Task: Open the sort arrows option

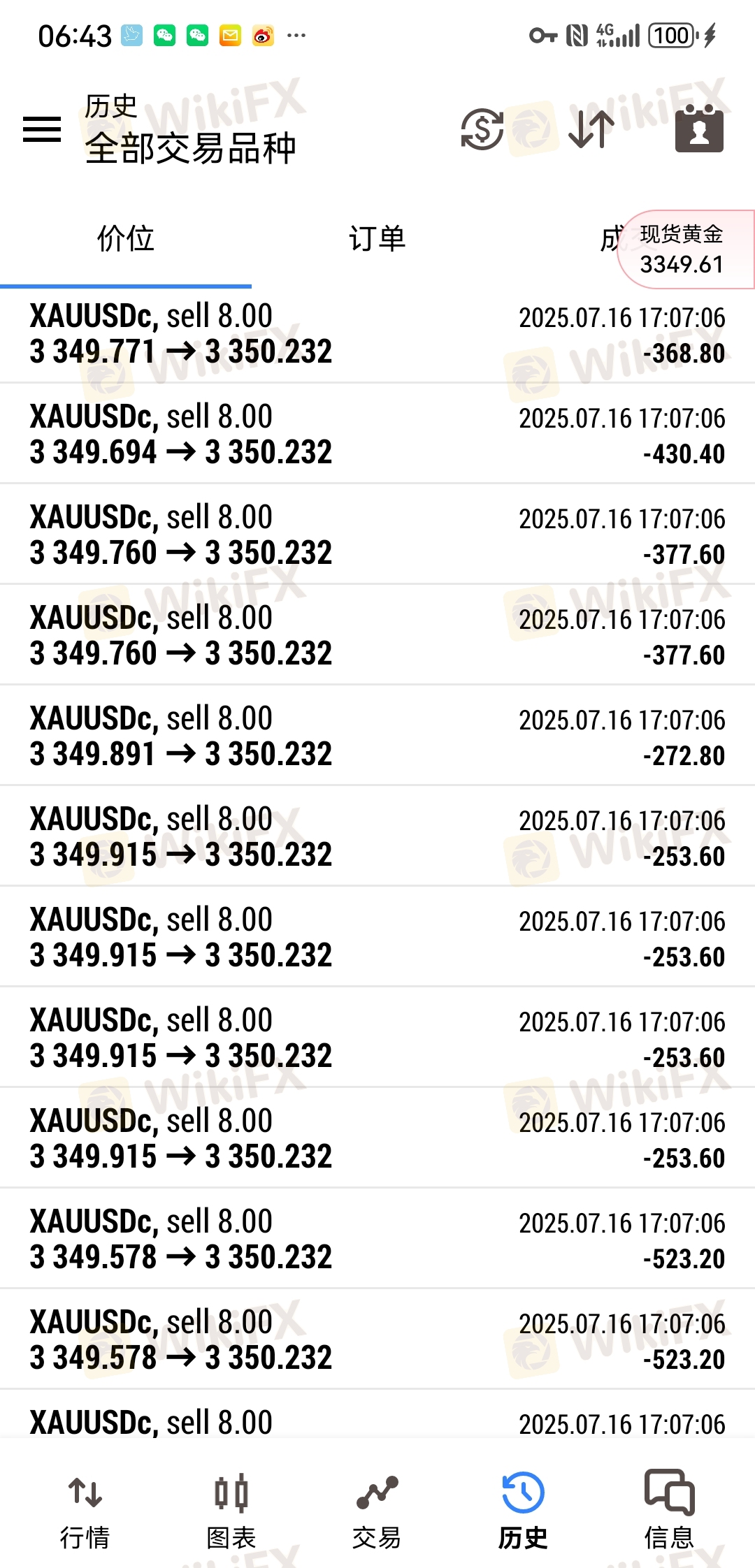Action: click(591, 129)
